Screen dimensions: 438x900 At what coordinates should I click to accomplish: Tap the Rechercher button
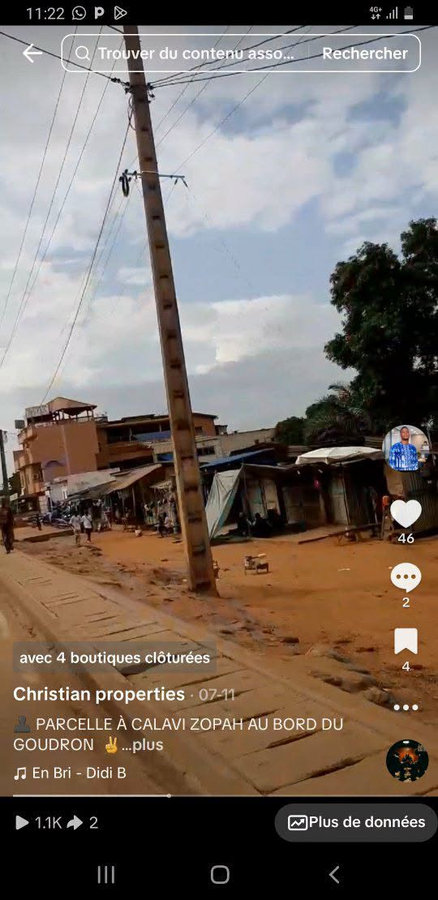[365, 53]
